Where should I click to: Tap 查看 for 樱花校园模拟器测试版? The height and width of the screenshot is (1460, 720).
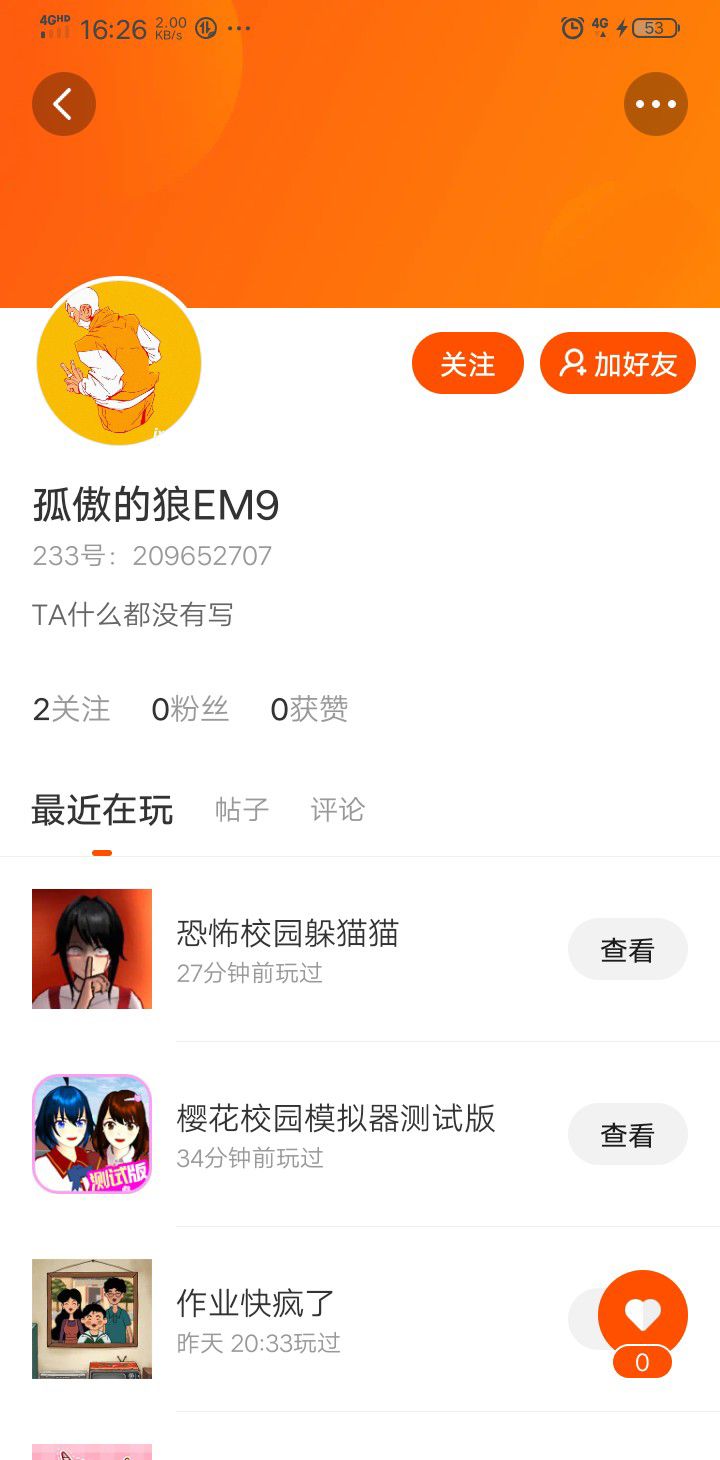pos(627,1134)
